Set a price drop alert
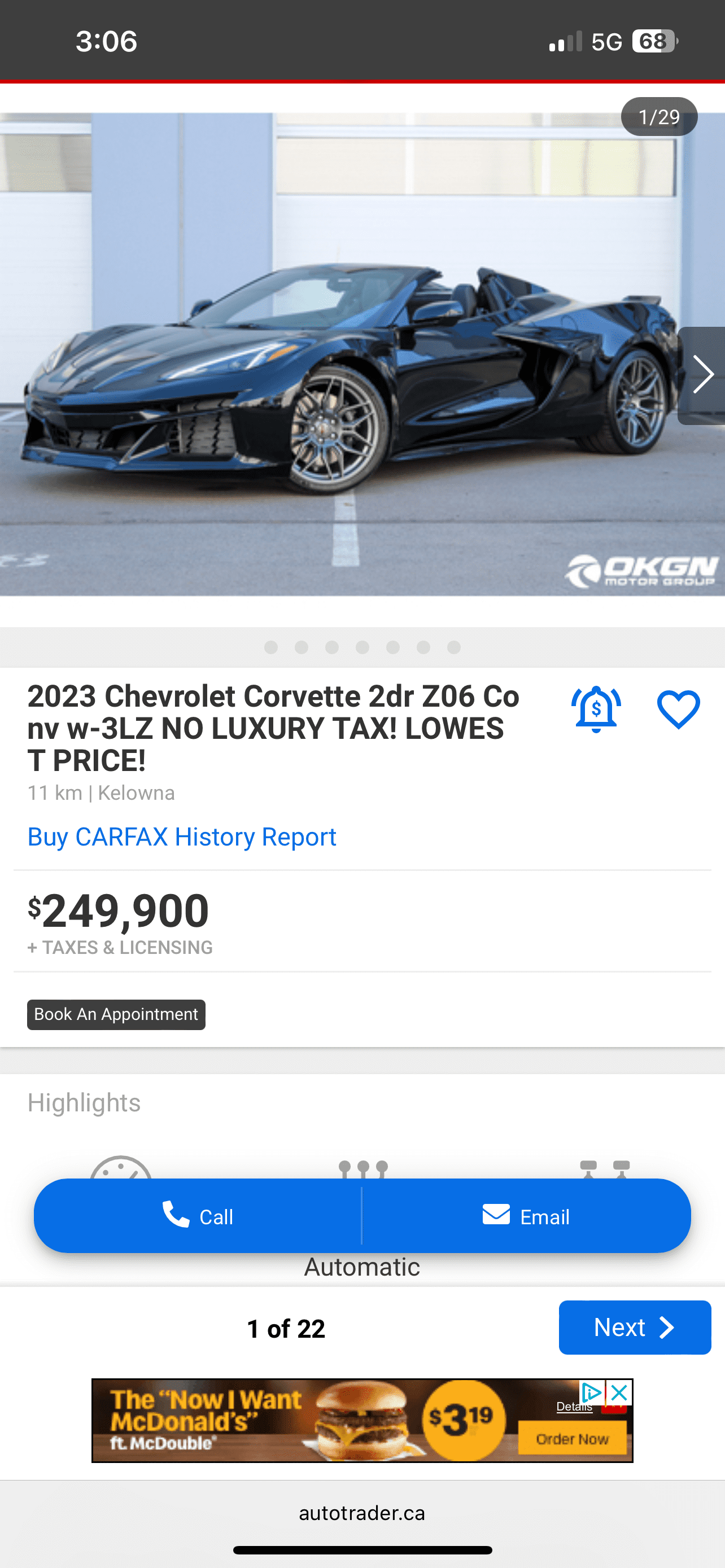 coord(596,709)
